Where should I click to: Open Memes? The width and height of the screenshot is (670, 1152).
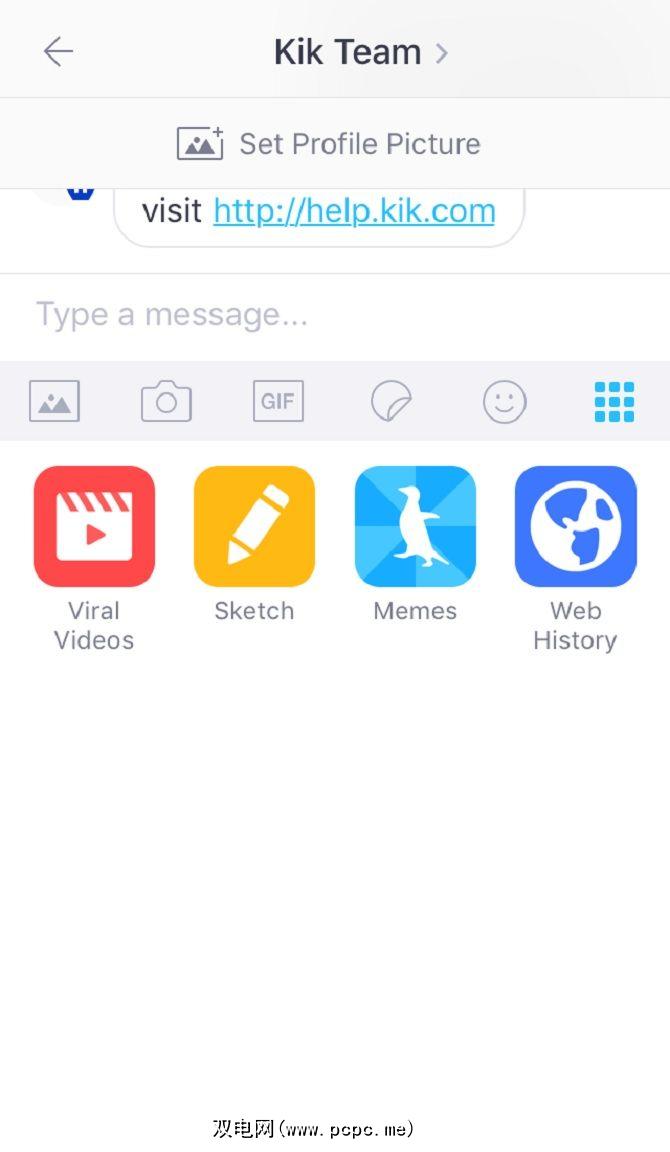coord(415,527)
